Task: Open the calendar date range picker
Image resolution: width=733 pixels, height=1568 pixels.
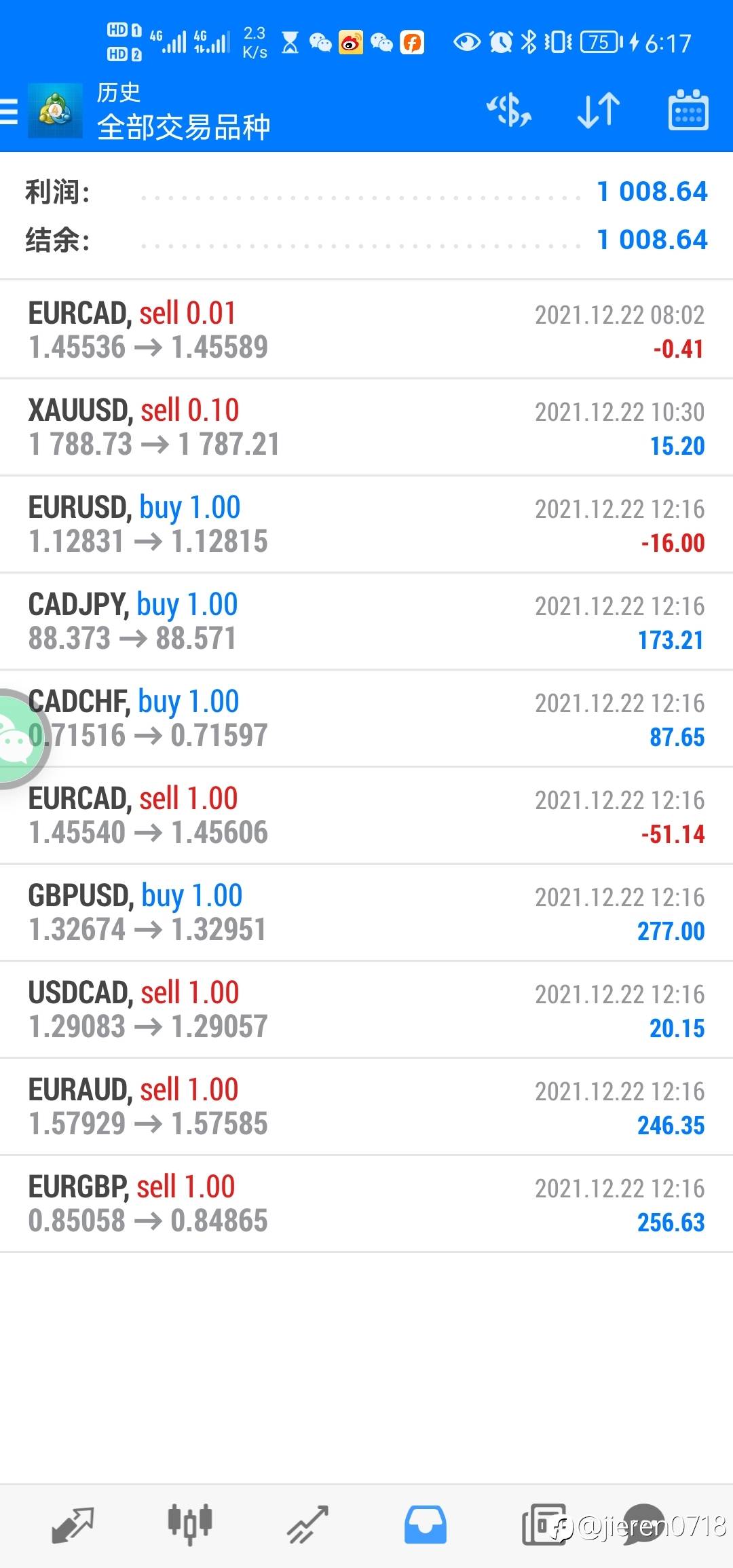Action: click(688, 110)
